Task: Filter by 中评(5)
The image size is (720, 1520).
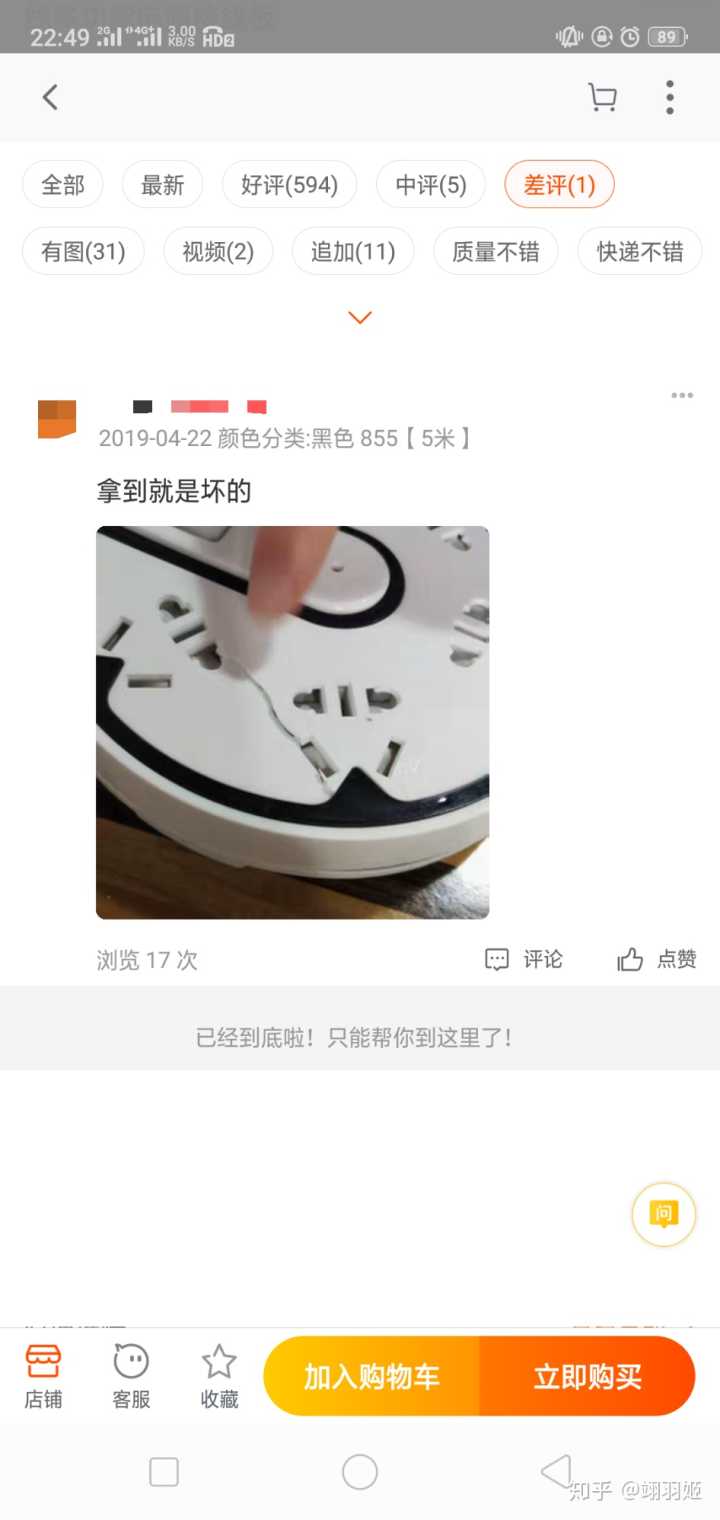Action: pyautogui.click(x=430, y=185)
